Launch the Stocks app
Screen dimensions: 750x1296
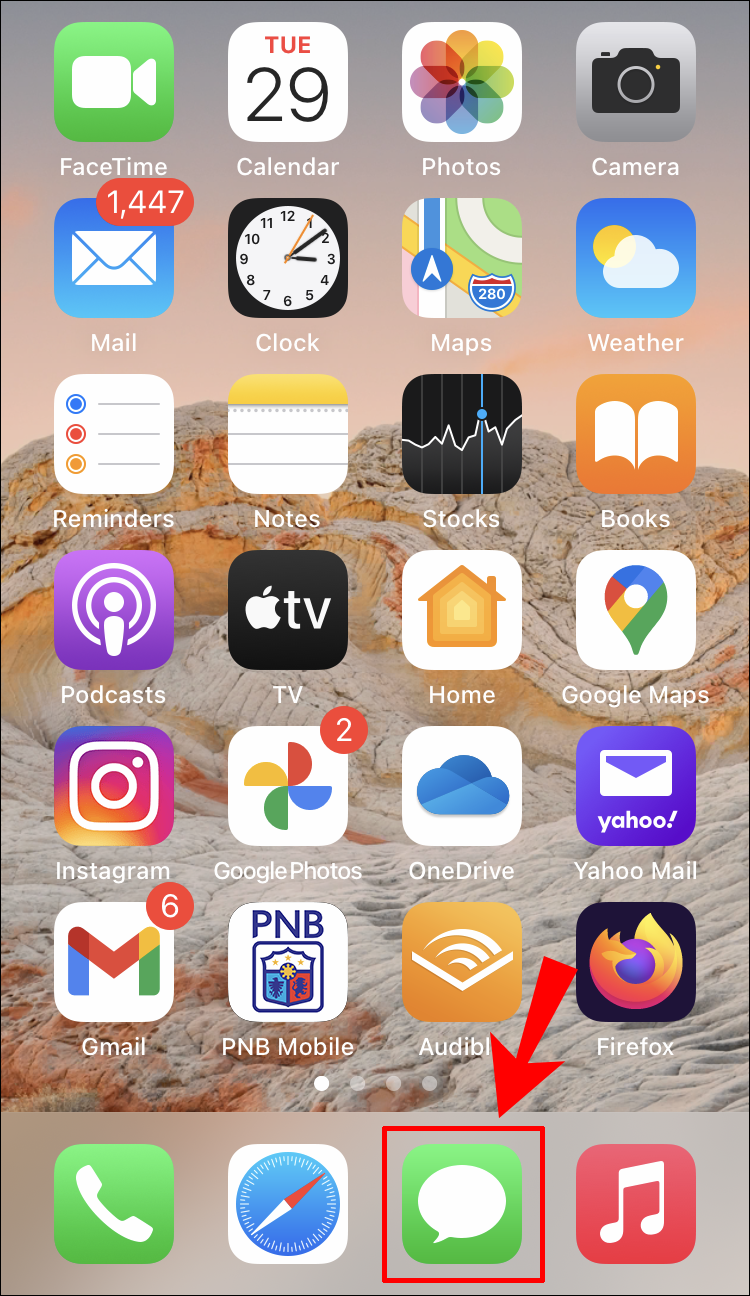(462, 434)
